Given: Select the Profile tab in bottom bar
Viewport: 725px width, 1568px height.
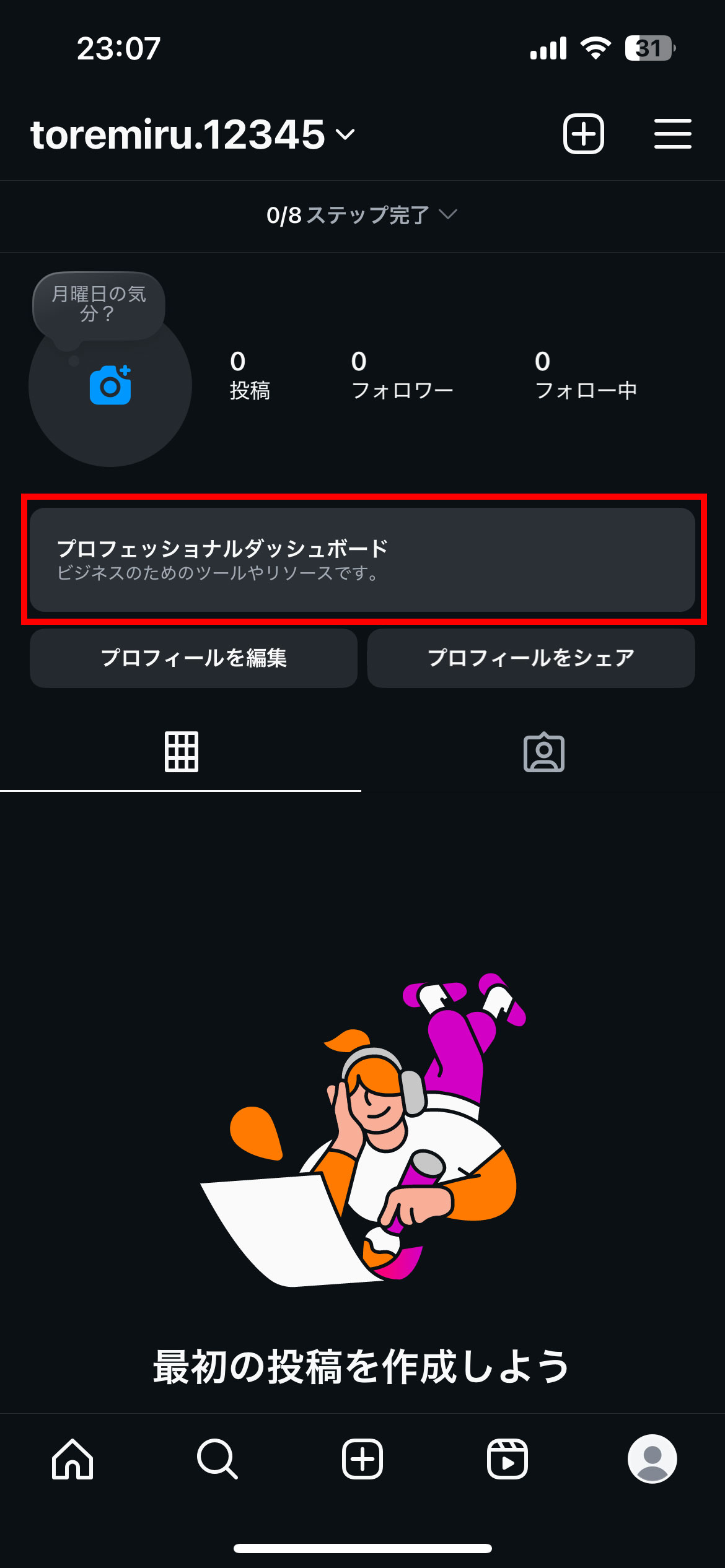Looking at the screenshot, I should 652,1459.
